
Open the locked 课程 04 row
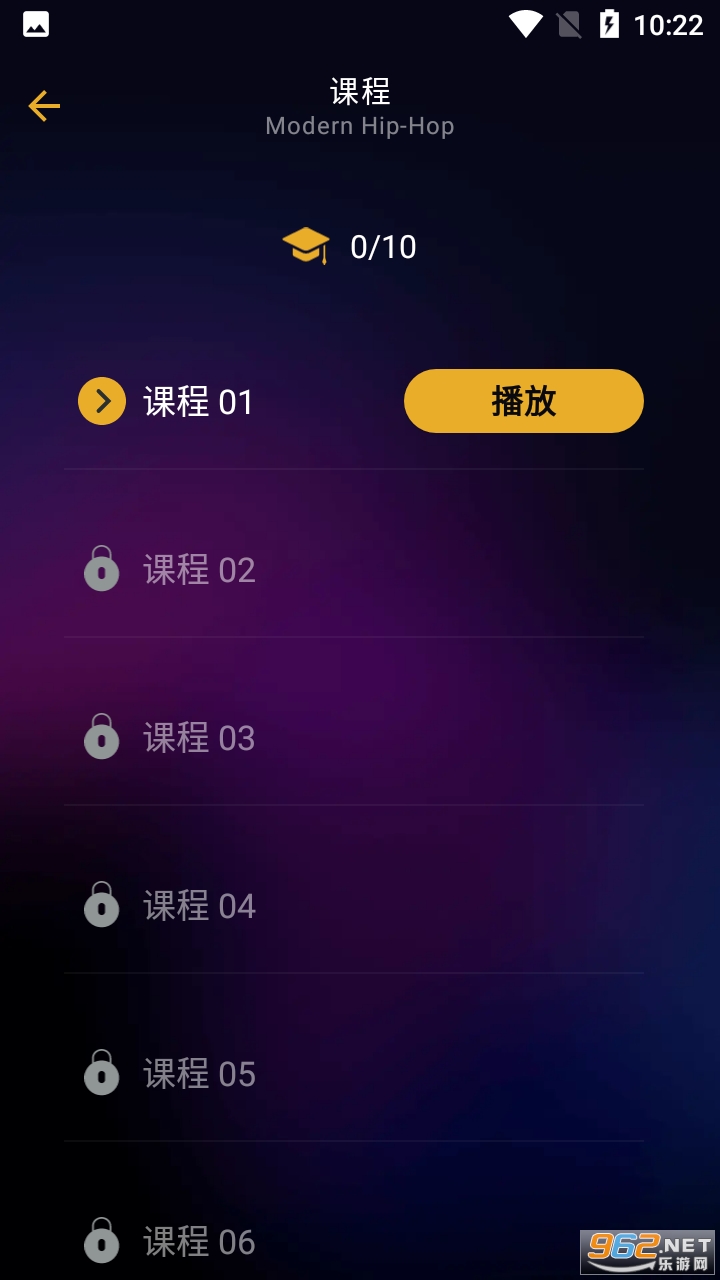[199, 906]
